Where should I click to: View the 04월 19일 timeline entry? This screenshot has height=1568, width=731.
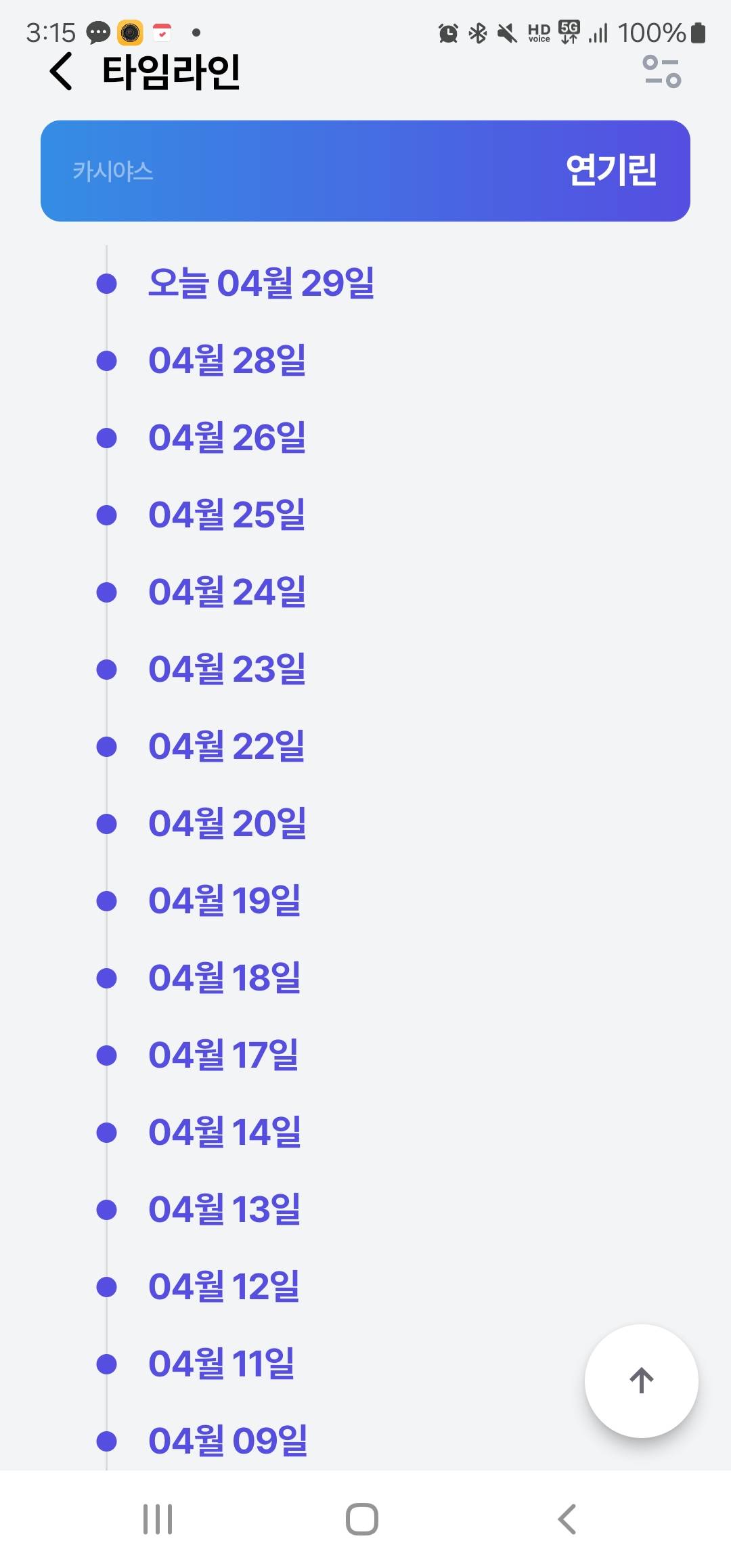click(224, 900)
